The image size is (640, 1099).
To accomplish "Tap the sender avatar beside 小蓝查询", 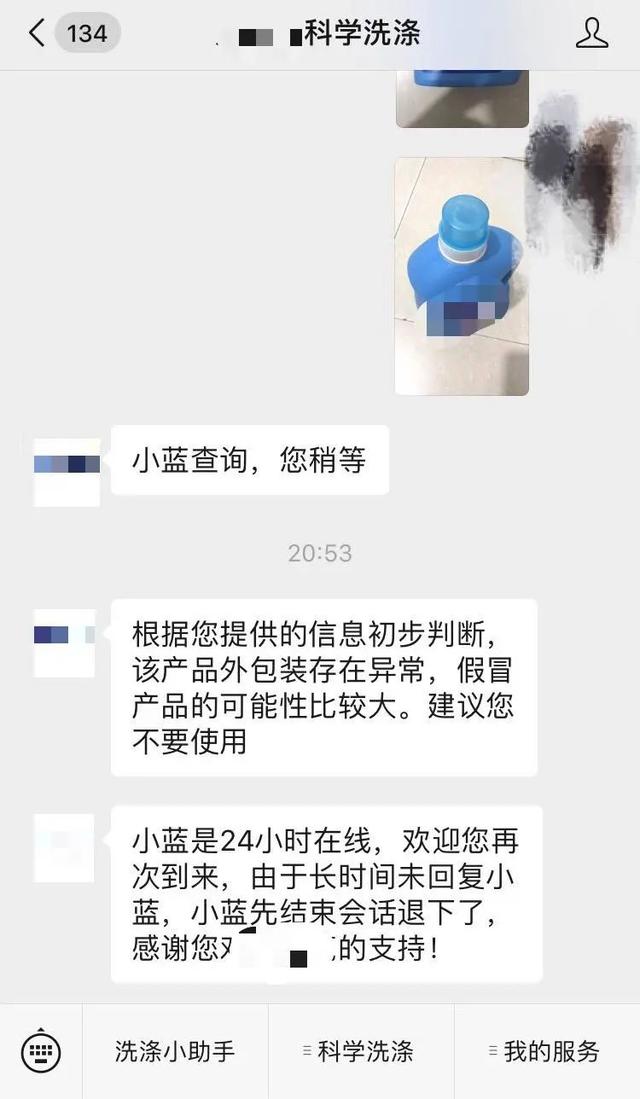I will [x=67, y=472].
